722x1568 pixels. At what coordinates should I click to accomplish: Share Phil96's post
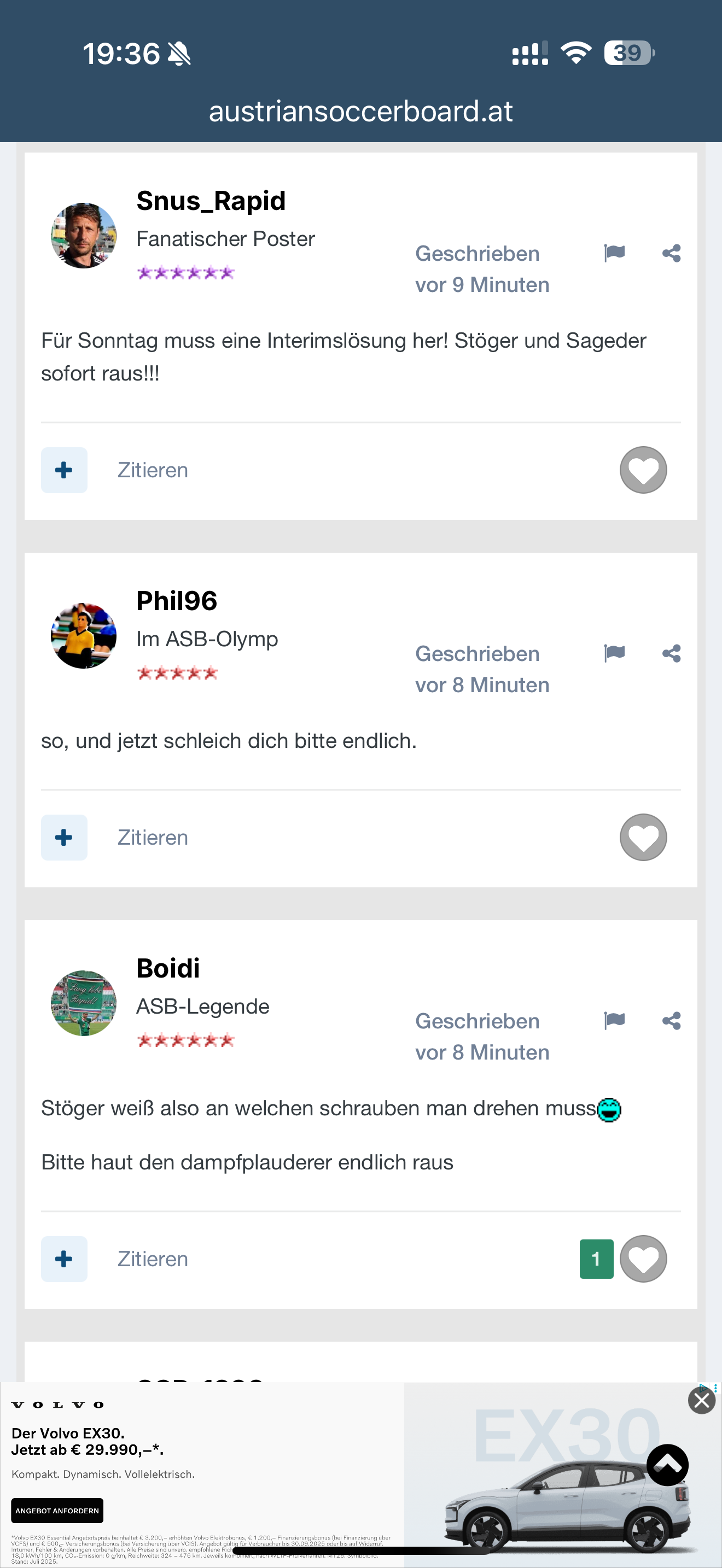[x=671, y=654]
